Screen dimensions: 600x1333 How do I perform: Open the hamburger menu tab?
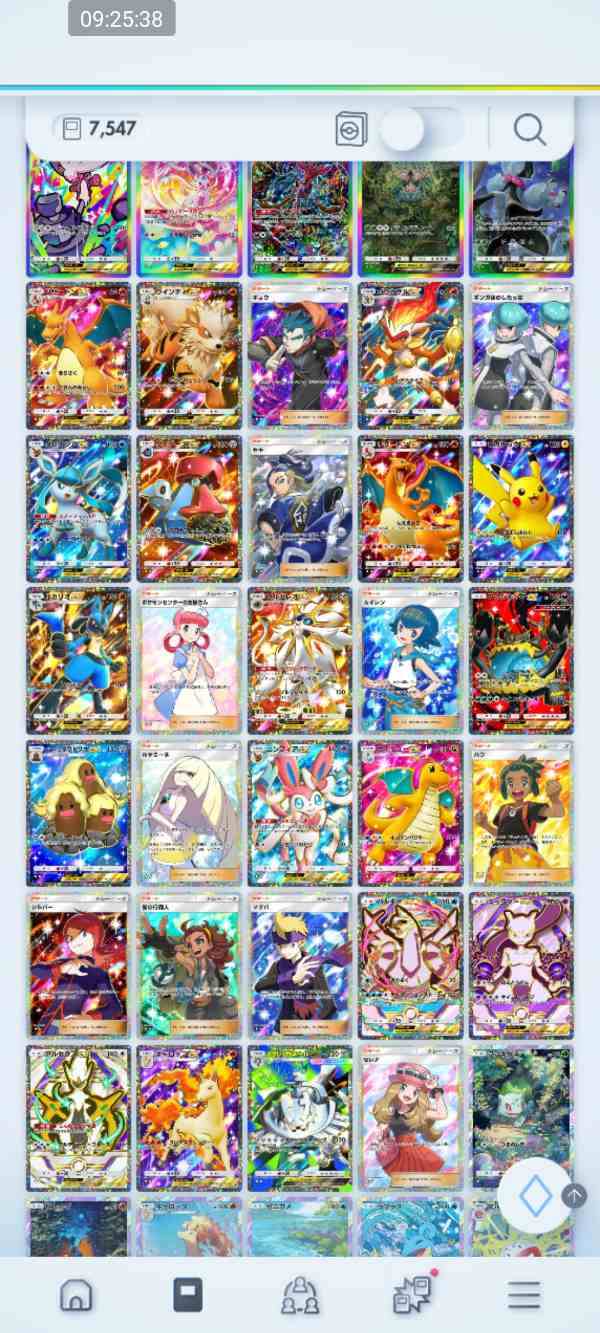[x=524, y=1295]
